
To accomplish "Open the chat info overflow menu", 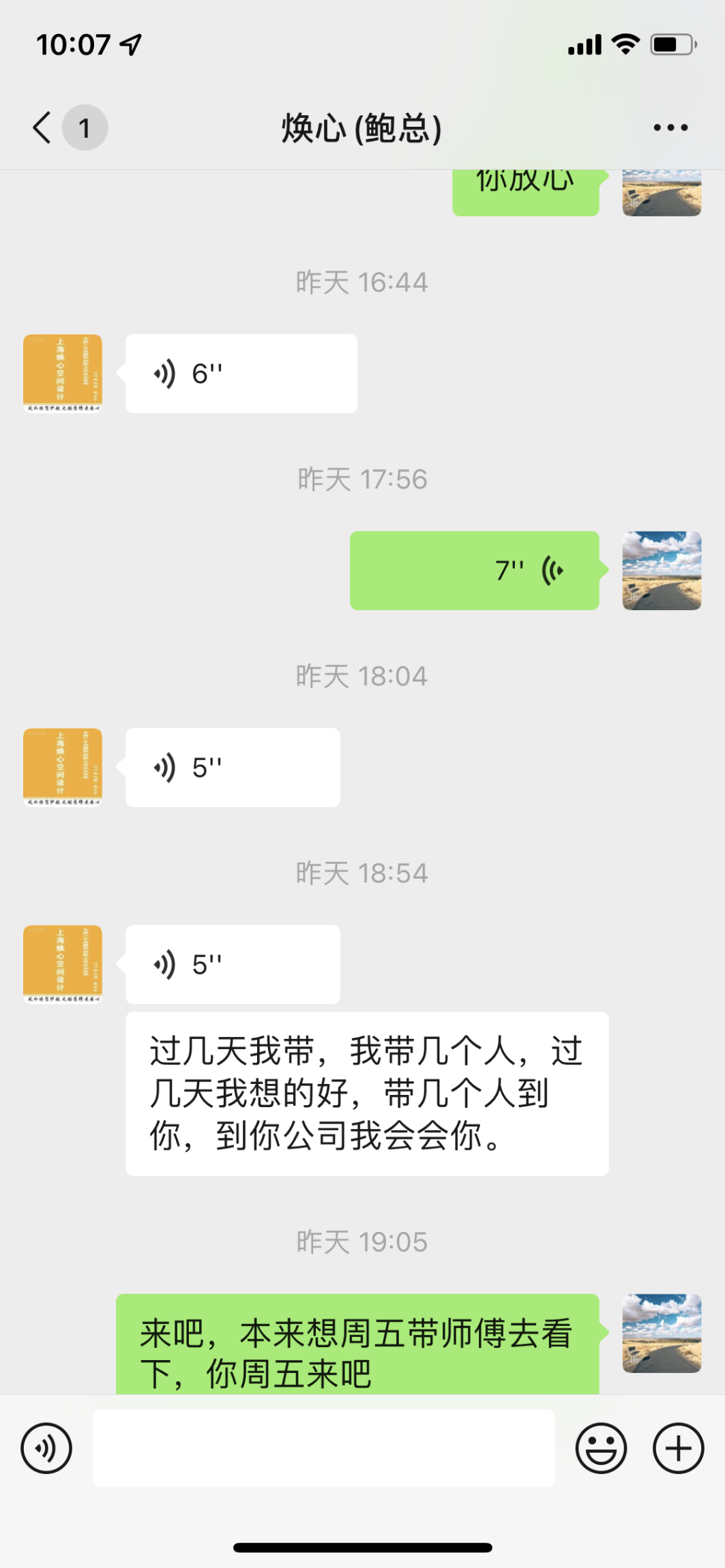I will point(670,127).
